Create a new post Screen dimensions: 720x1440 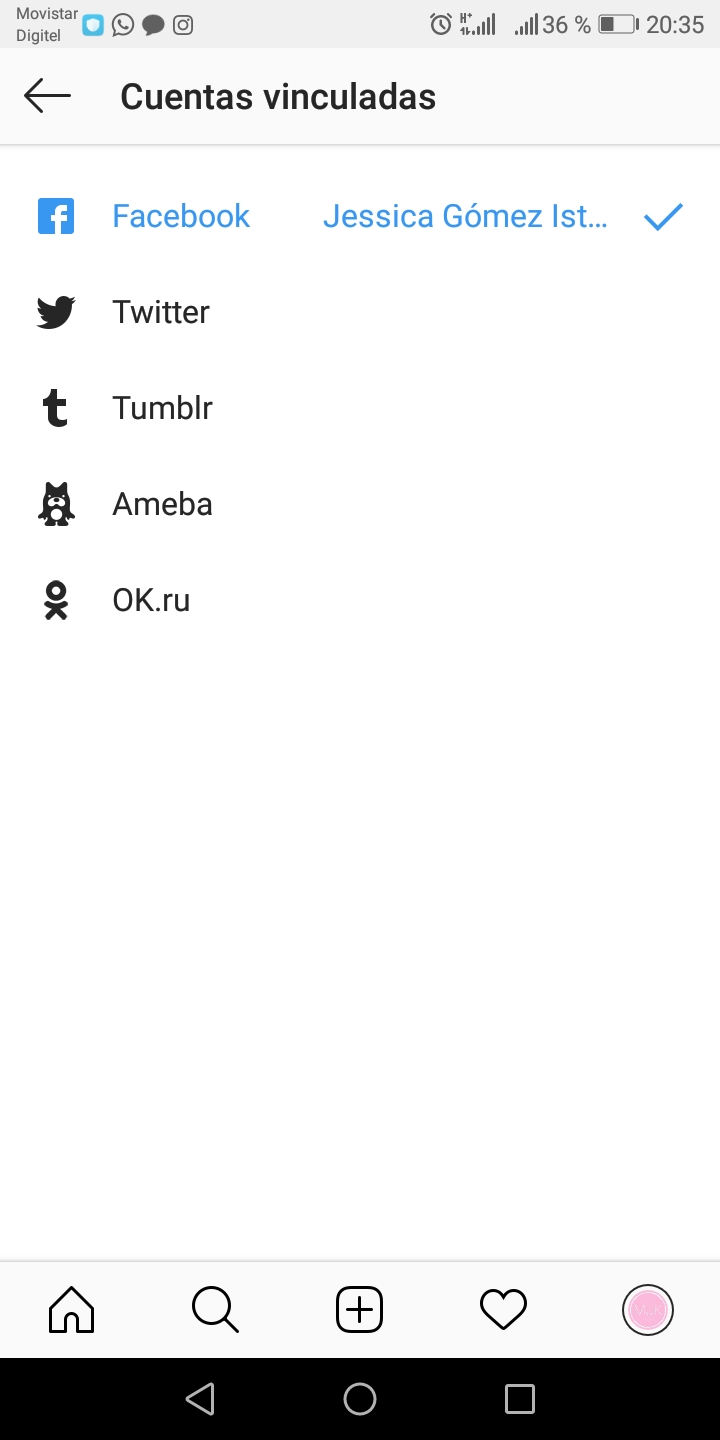[x=360, y=1309]
